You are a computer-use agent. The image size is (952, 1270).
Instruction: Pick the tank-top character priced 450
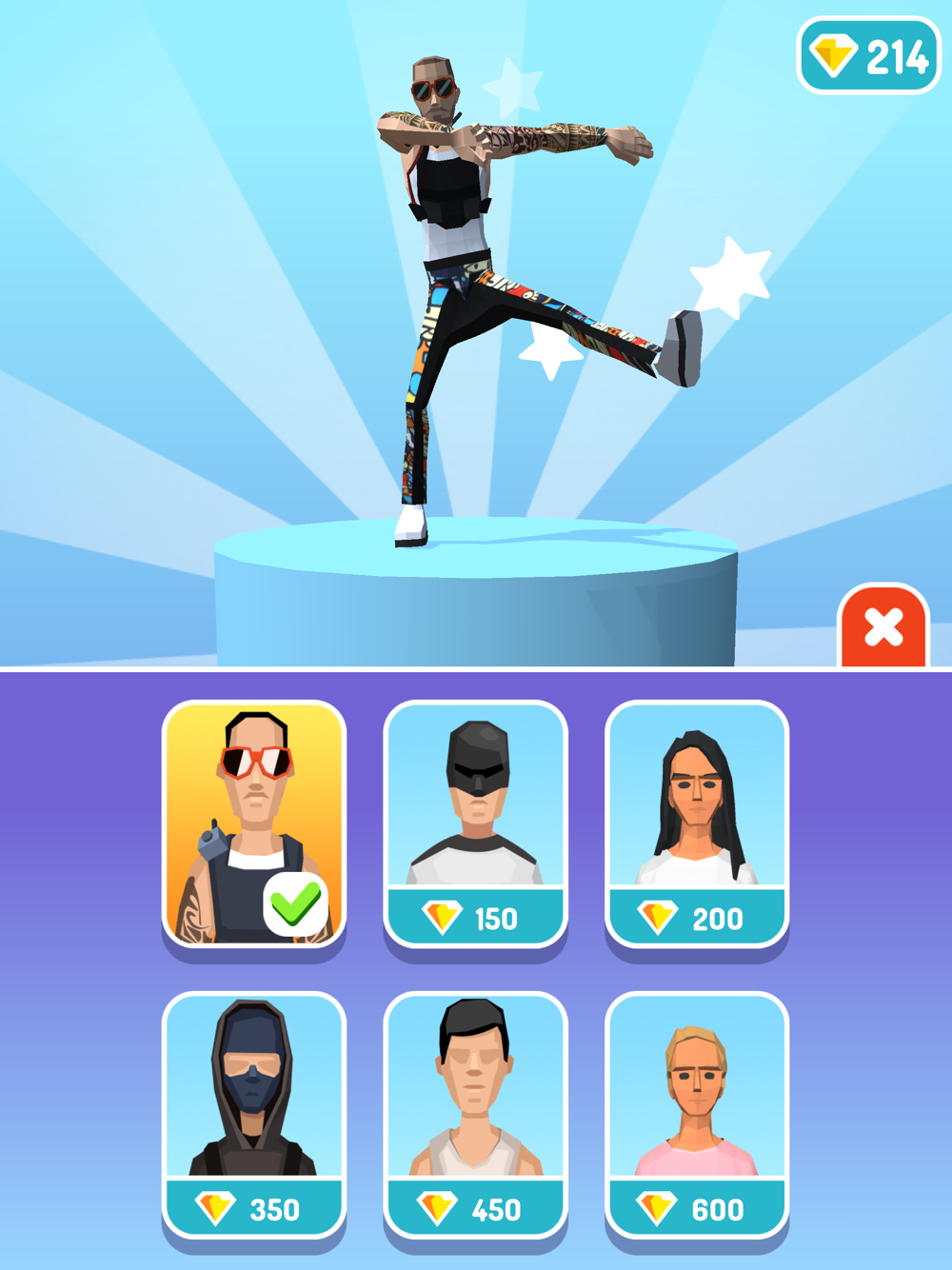click(476, 1115)
